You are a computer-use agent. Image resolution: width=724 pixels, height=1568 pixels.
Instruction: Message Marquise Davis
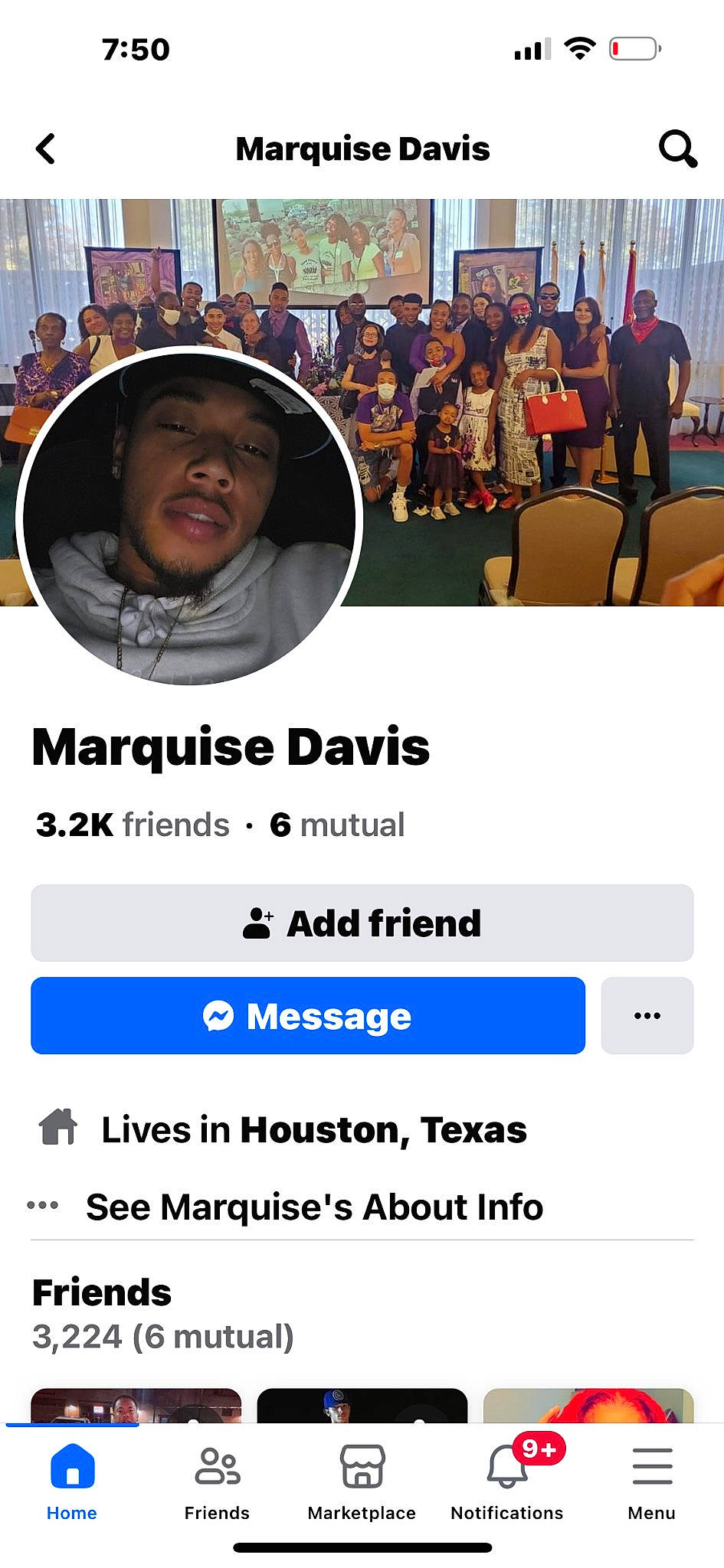(x=307, y=1016)
